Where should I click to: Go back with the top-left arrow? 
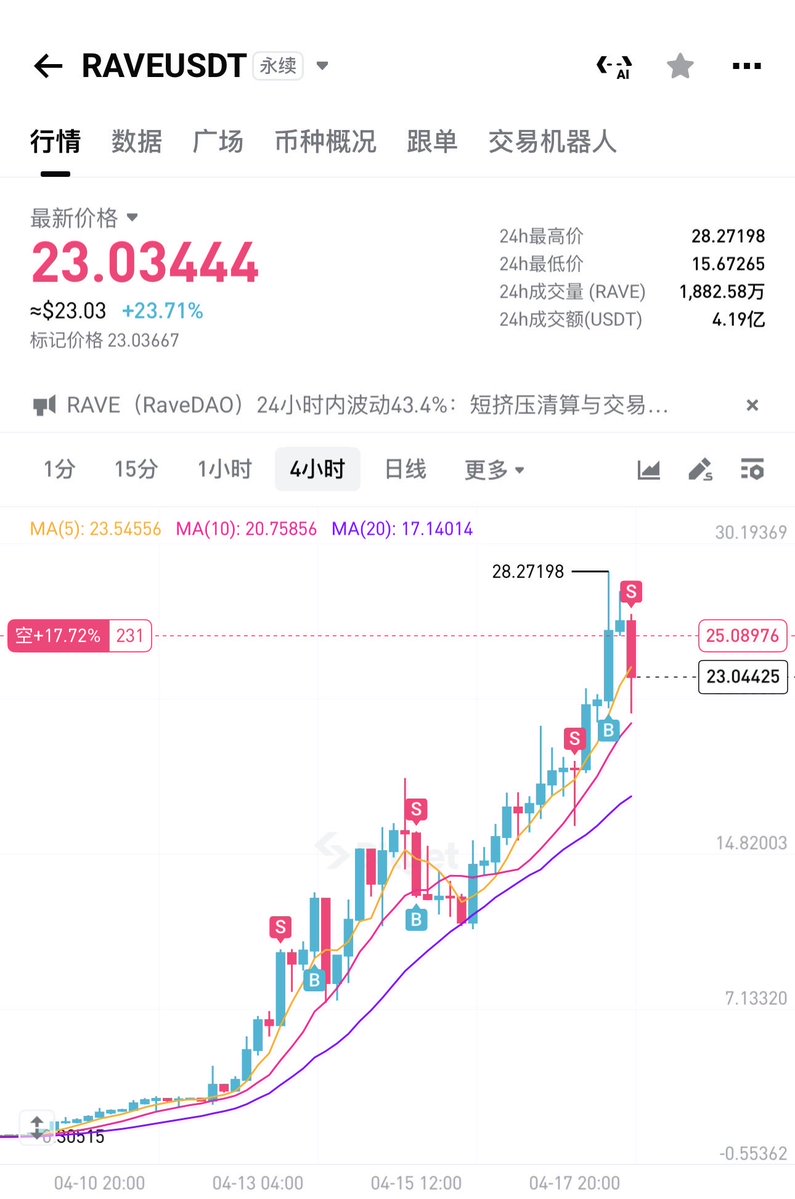[x=47, y=67]
